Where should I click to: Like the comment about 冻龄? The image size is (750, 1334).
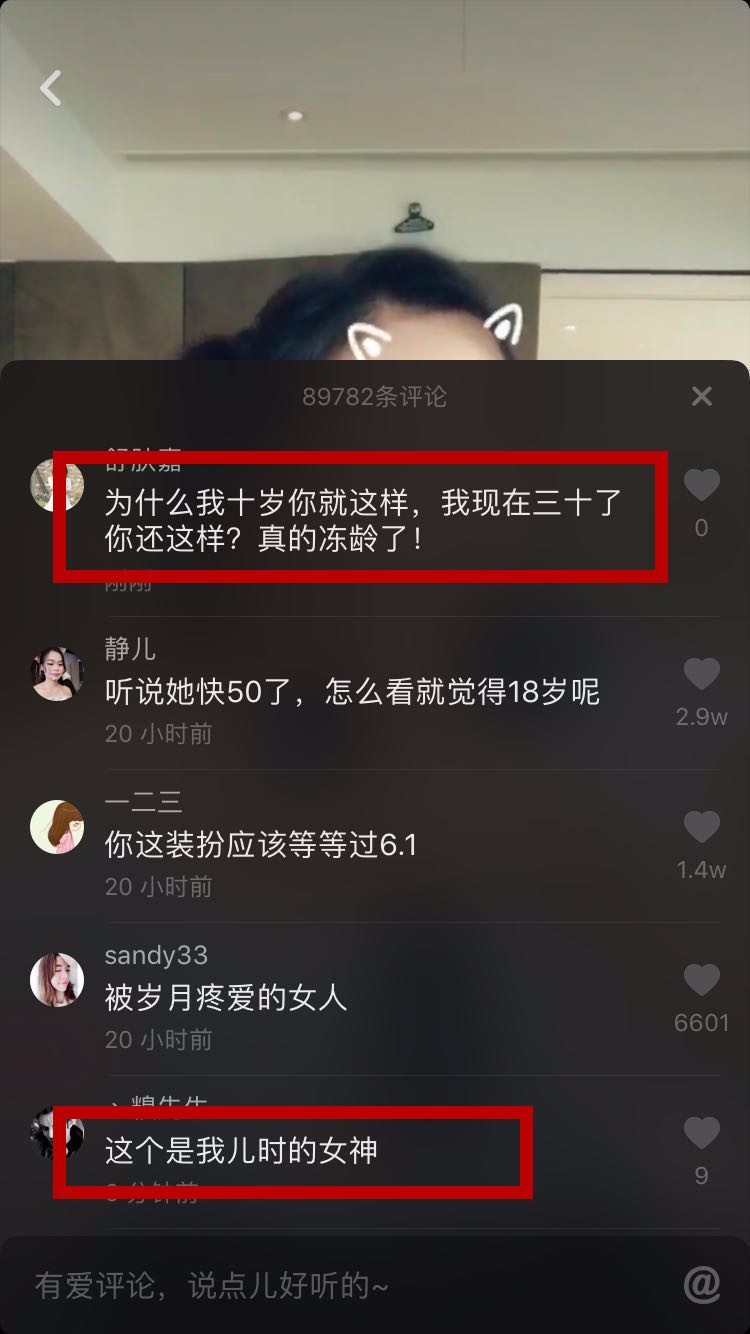click(x=702, y=486)
